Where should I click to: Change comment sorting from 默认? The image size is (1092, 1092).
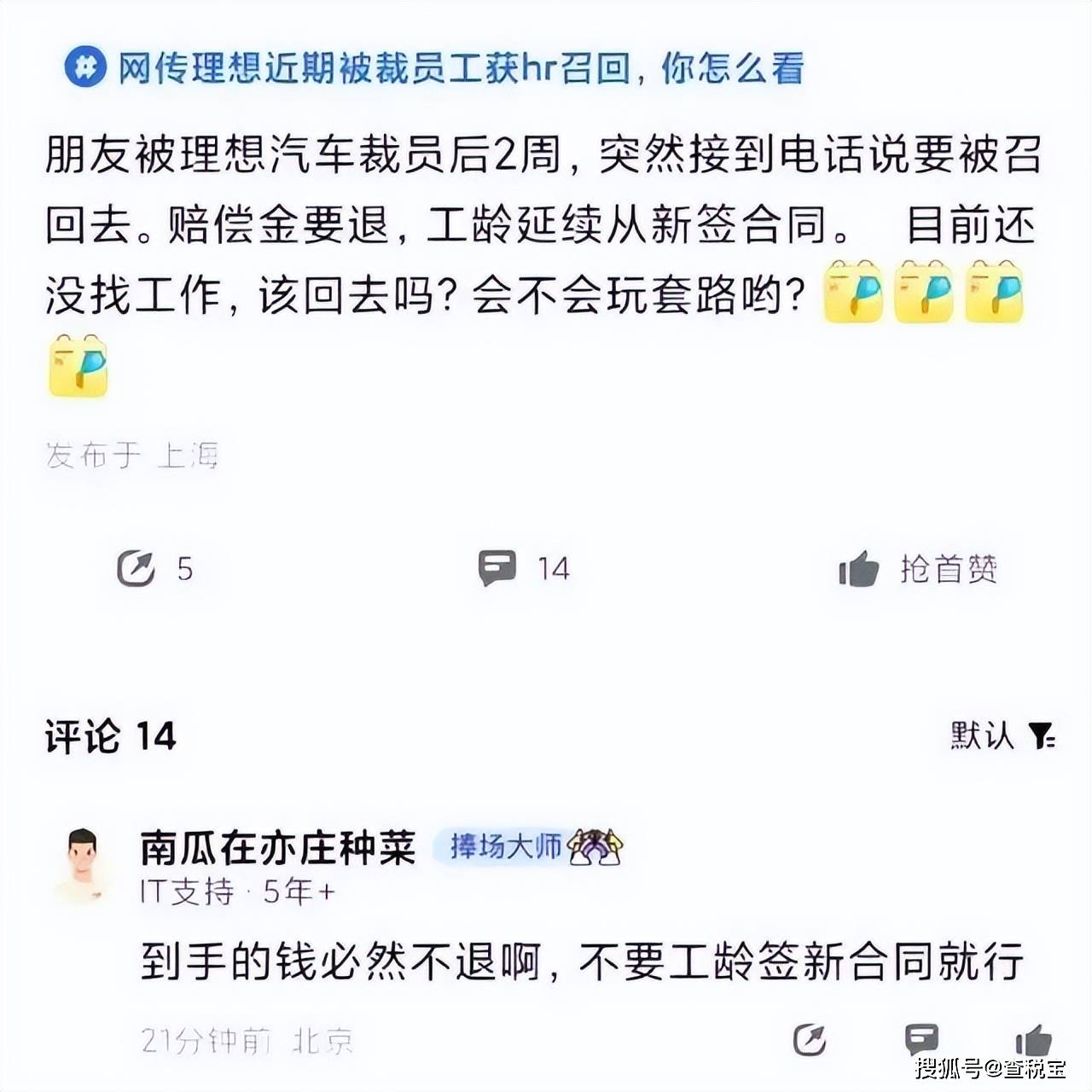click(x=1003, y=735)
